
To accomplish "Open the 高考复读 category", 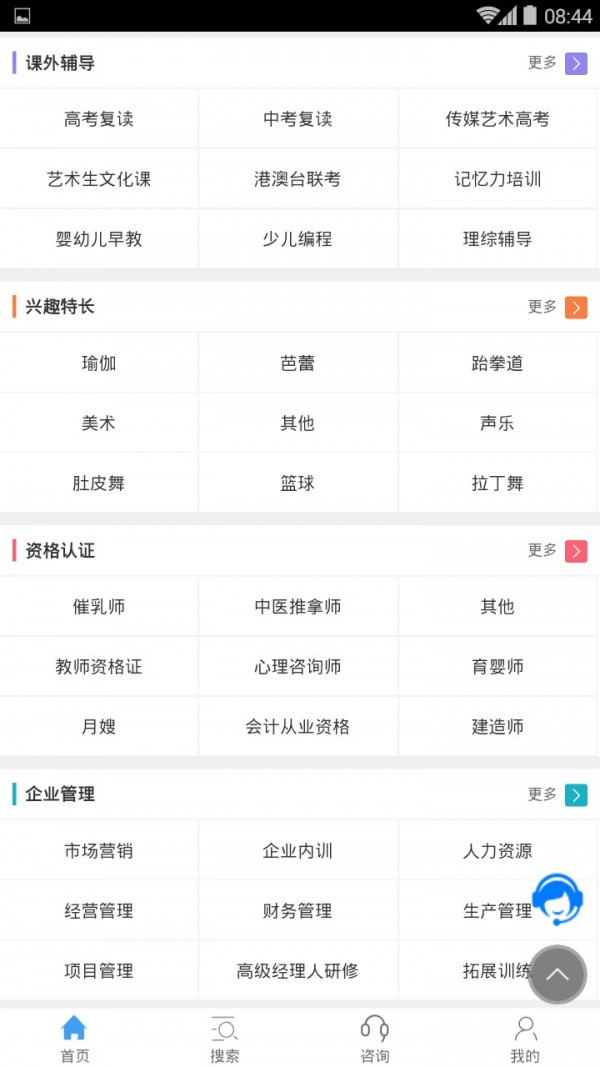I will point(99,119).
